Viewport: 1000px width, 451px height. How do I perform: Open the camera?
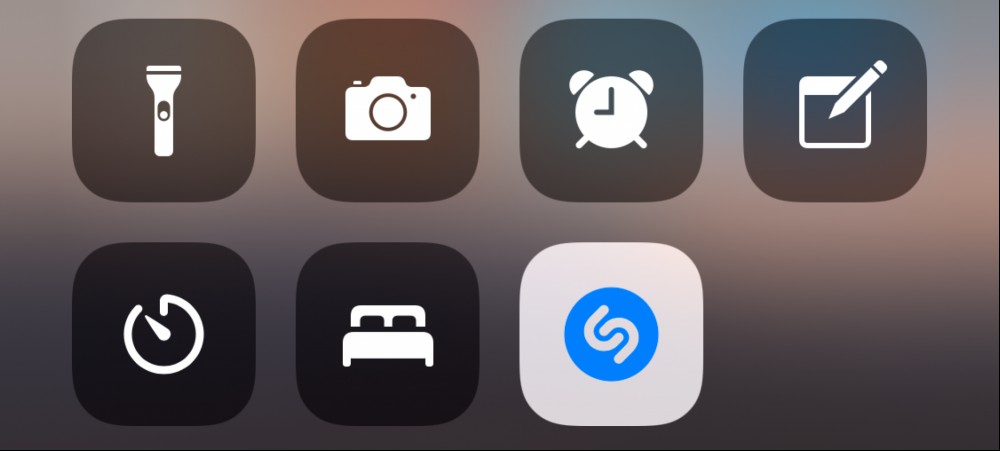[x=387, y=110]
